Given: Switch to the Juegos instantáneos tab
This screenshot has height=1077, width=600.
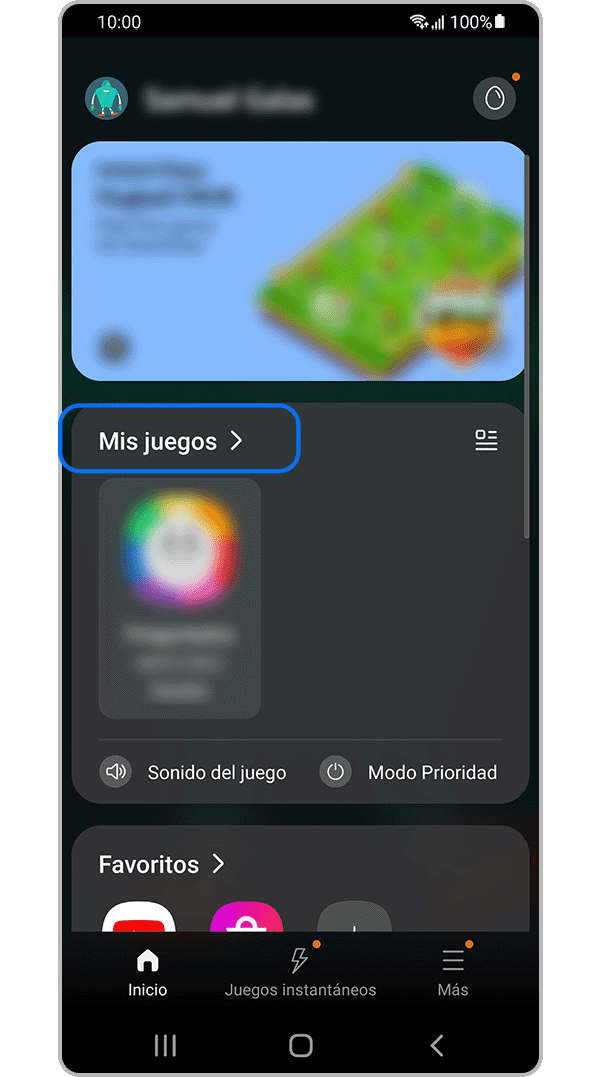Looking at the screenshot, I should 300,973.
